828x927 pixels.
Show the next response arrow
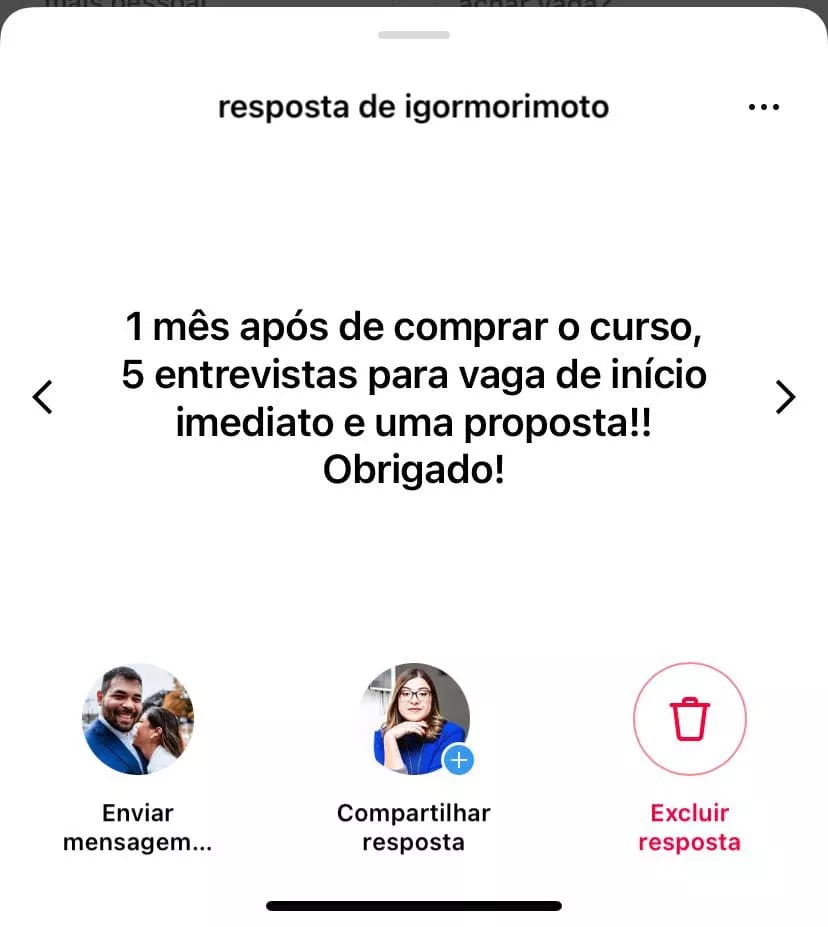point(786,397)
